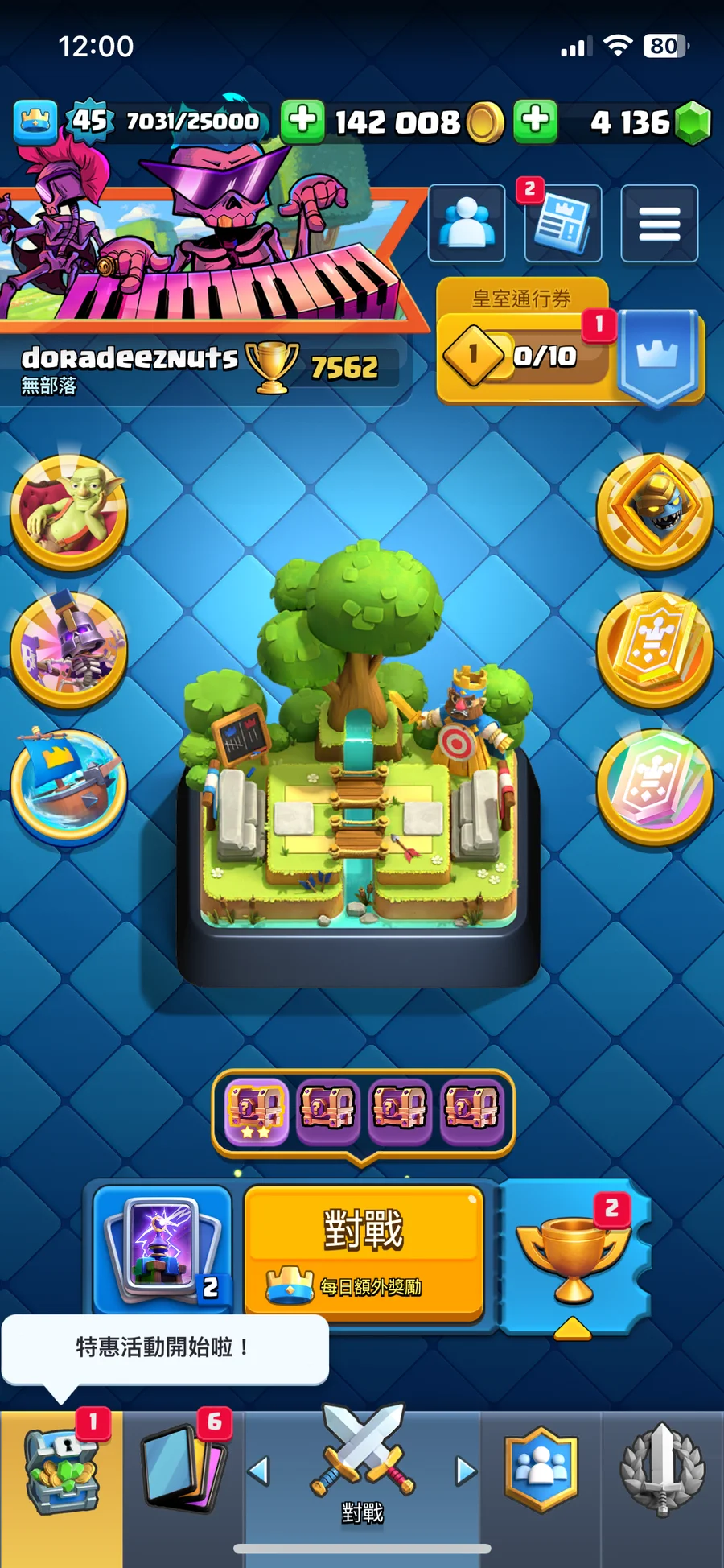
Task: Open the friends icon
Action: click(x=467, y=223)
